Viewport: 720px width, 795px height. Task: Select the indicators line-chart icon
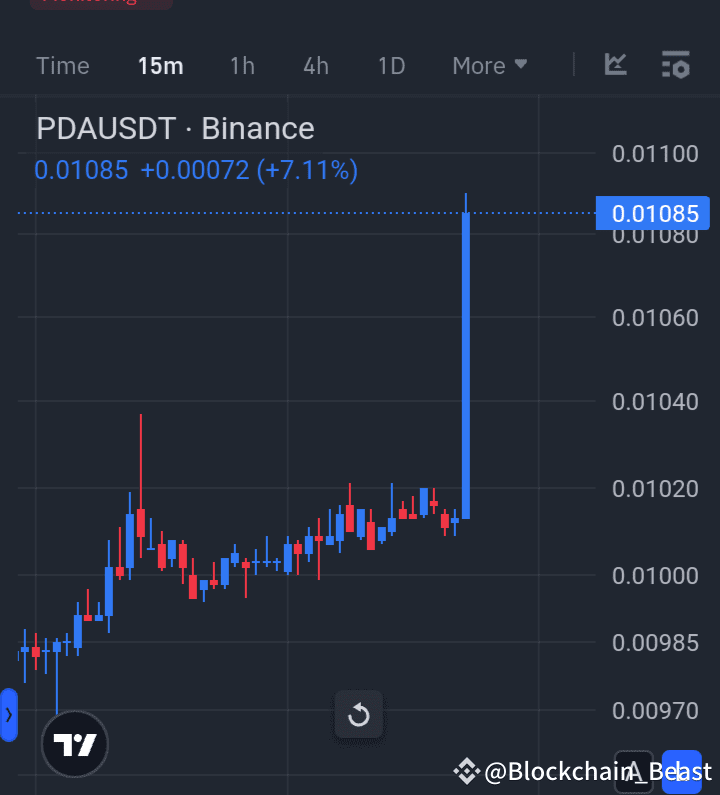click(615, 64)
